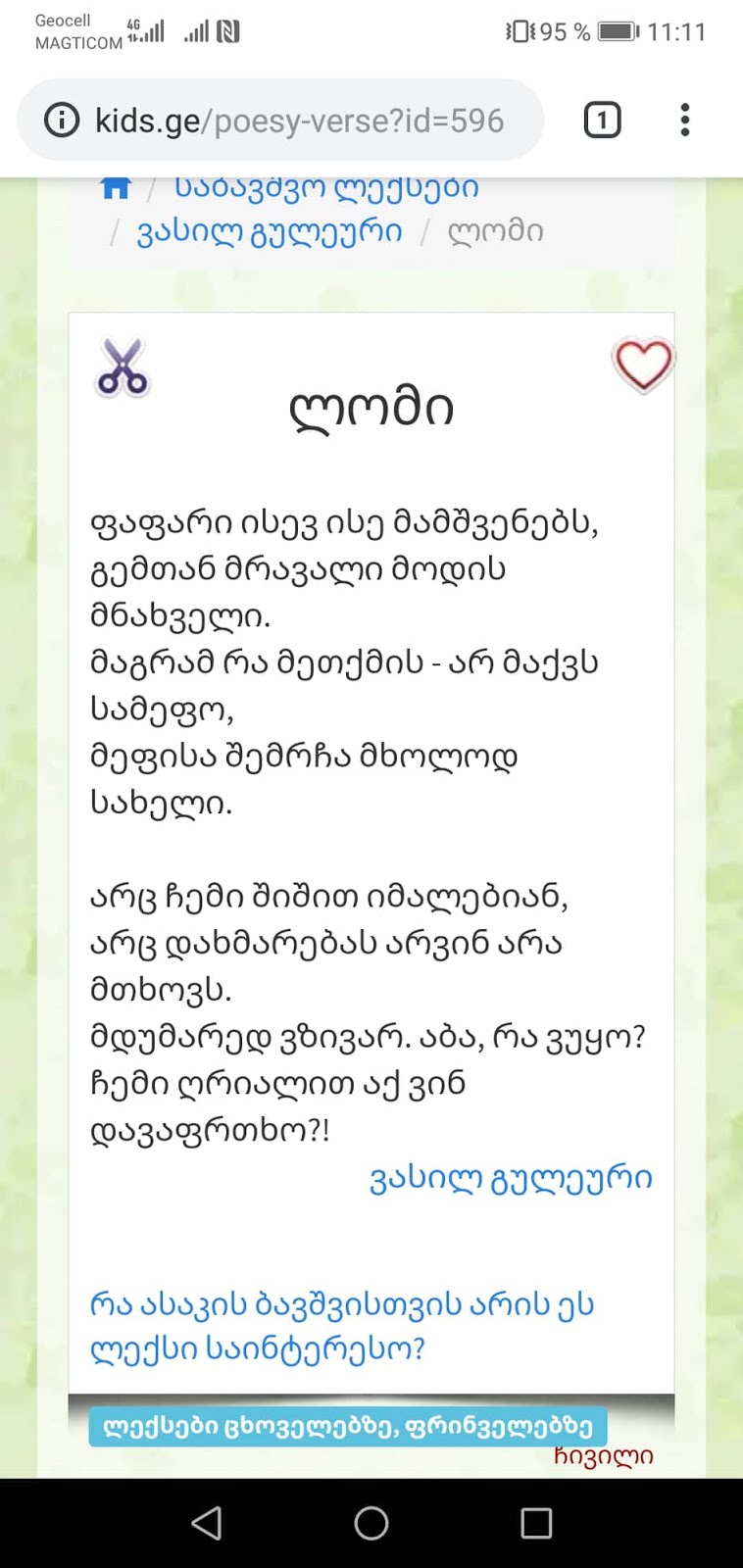743x1568 pixels.
Task: Open the ჩივილი link at the bottom
Action: pos(604,1456)
